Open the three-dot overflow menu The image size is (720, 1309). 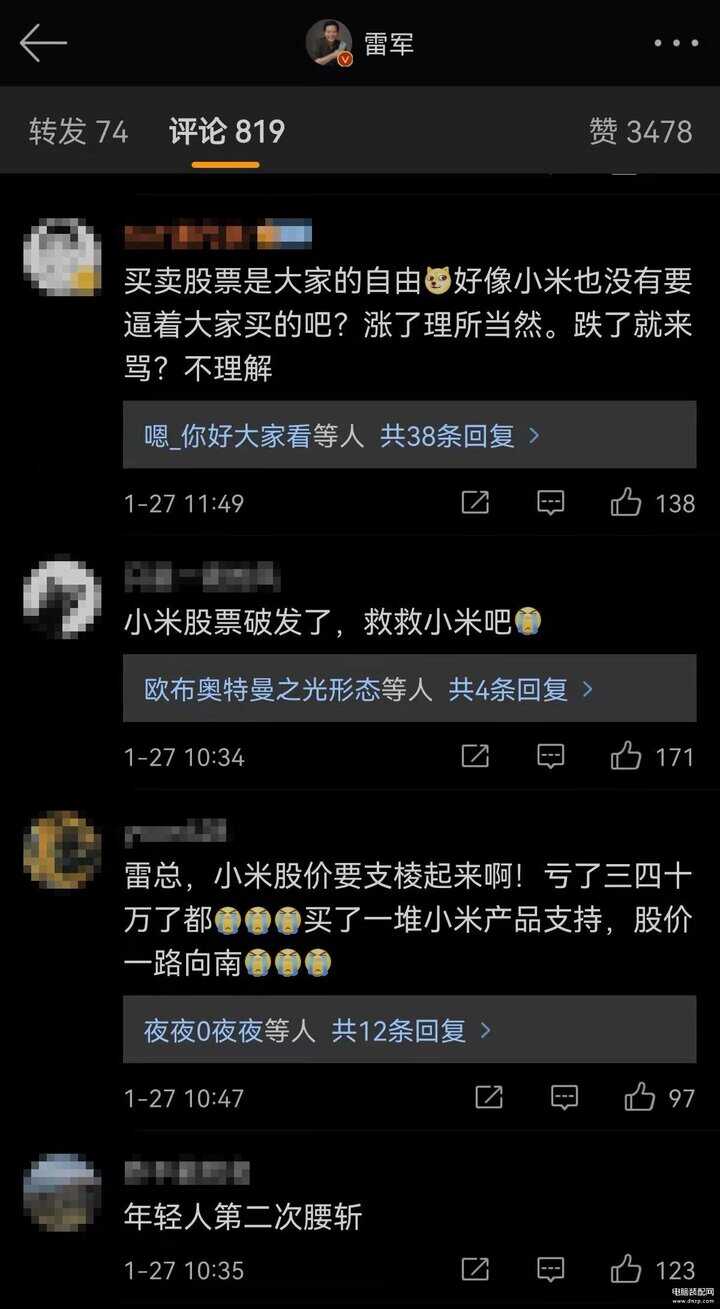click(x=677, y=44)
